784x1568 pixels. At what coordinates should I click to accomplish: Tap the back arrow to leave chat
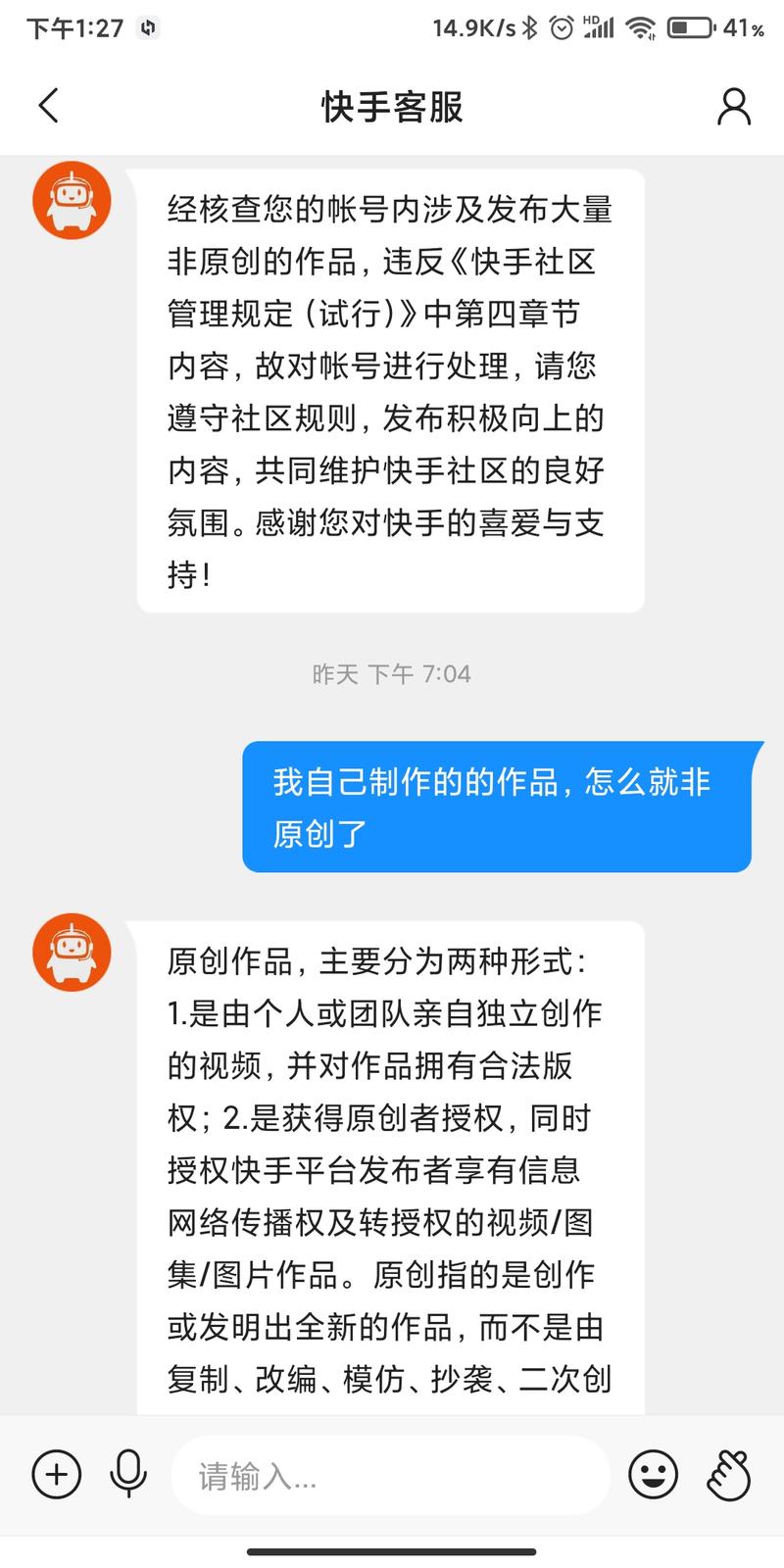48,105
